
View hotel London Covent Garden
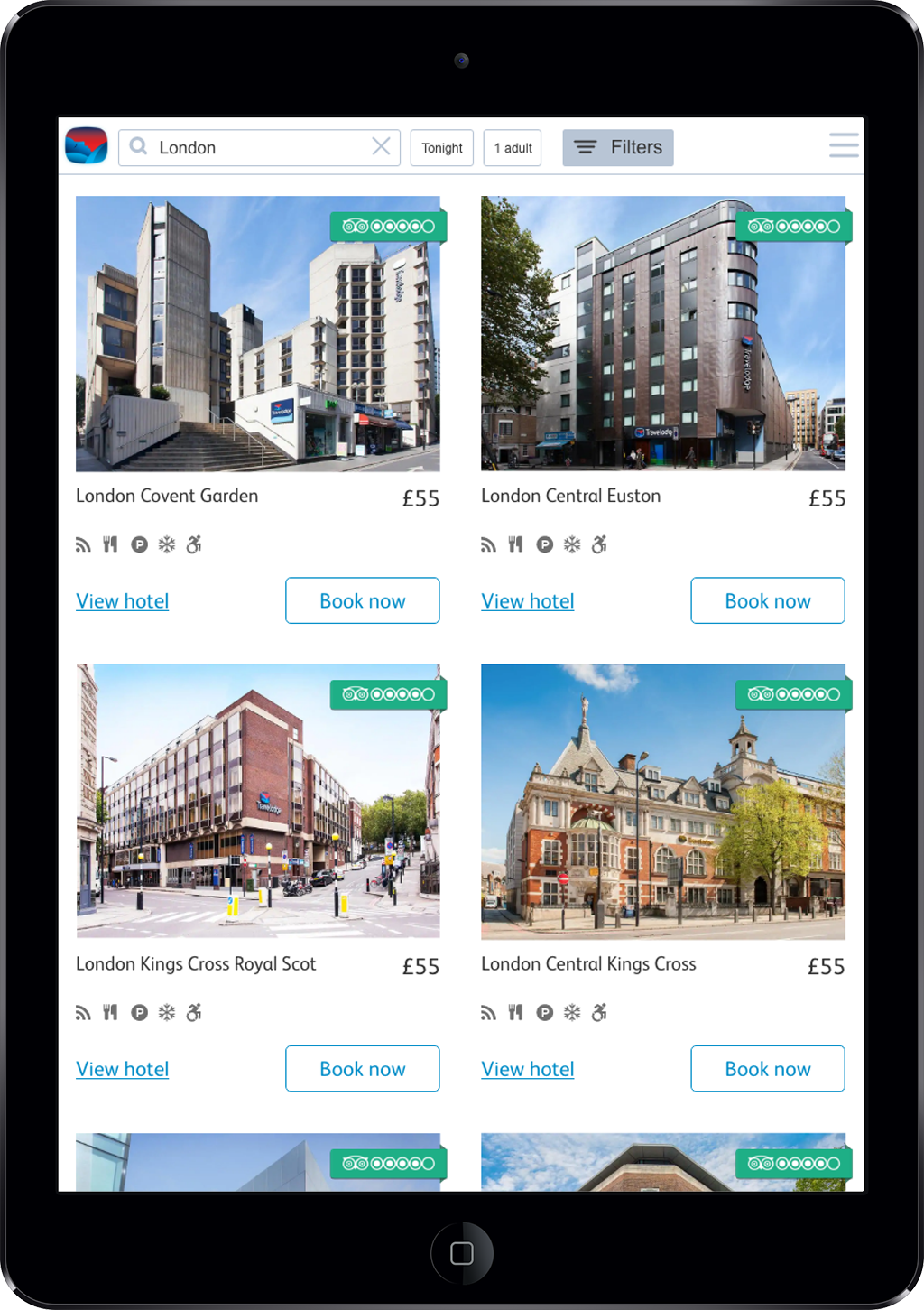(x=123, y=601)
